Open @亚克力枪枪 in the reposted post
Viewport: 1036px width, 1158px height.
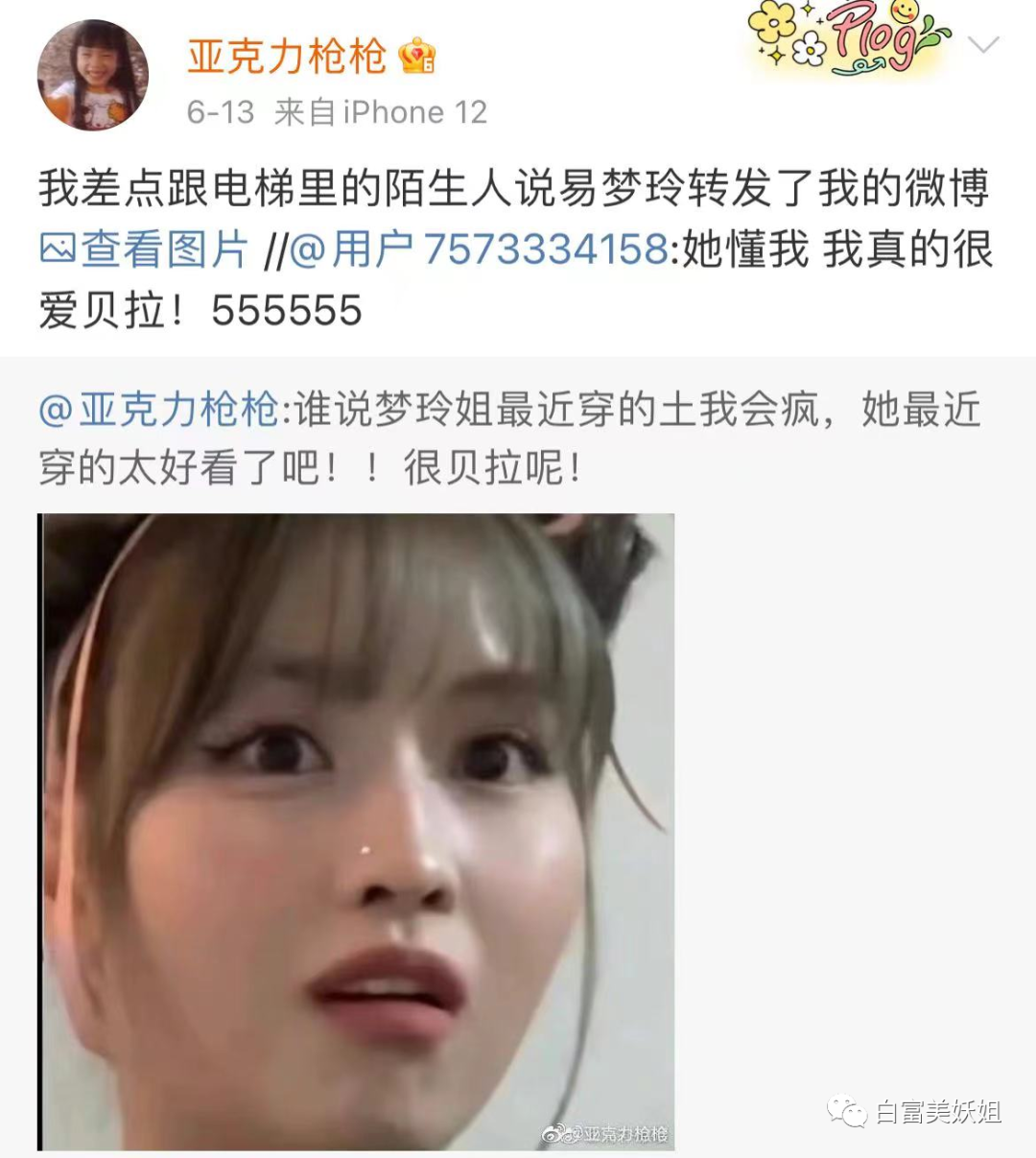coord(159,411)
